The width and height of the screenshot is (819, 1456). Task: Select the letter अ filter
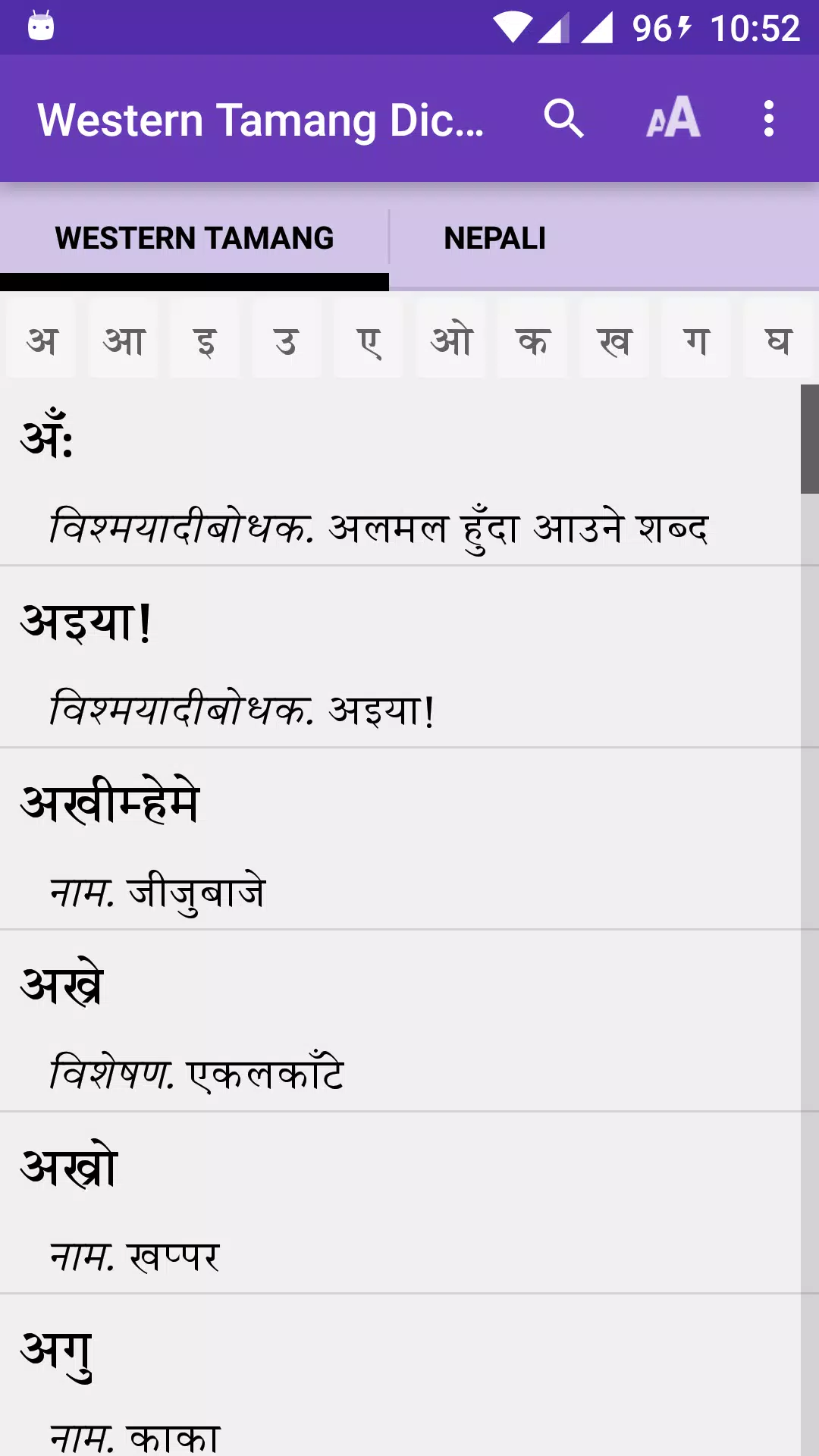(41, 339)
